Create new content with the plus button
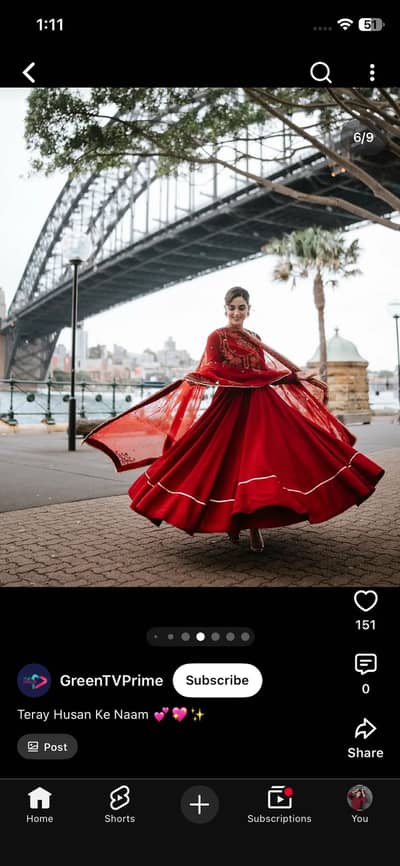 tap(199, 805)
